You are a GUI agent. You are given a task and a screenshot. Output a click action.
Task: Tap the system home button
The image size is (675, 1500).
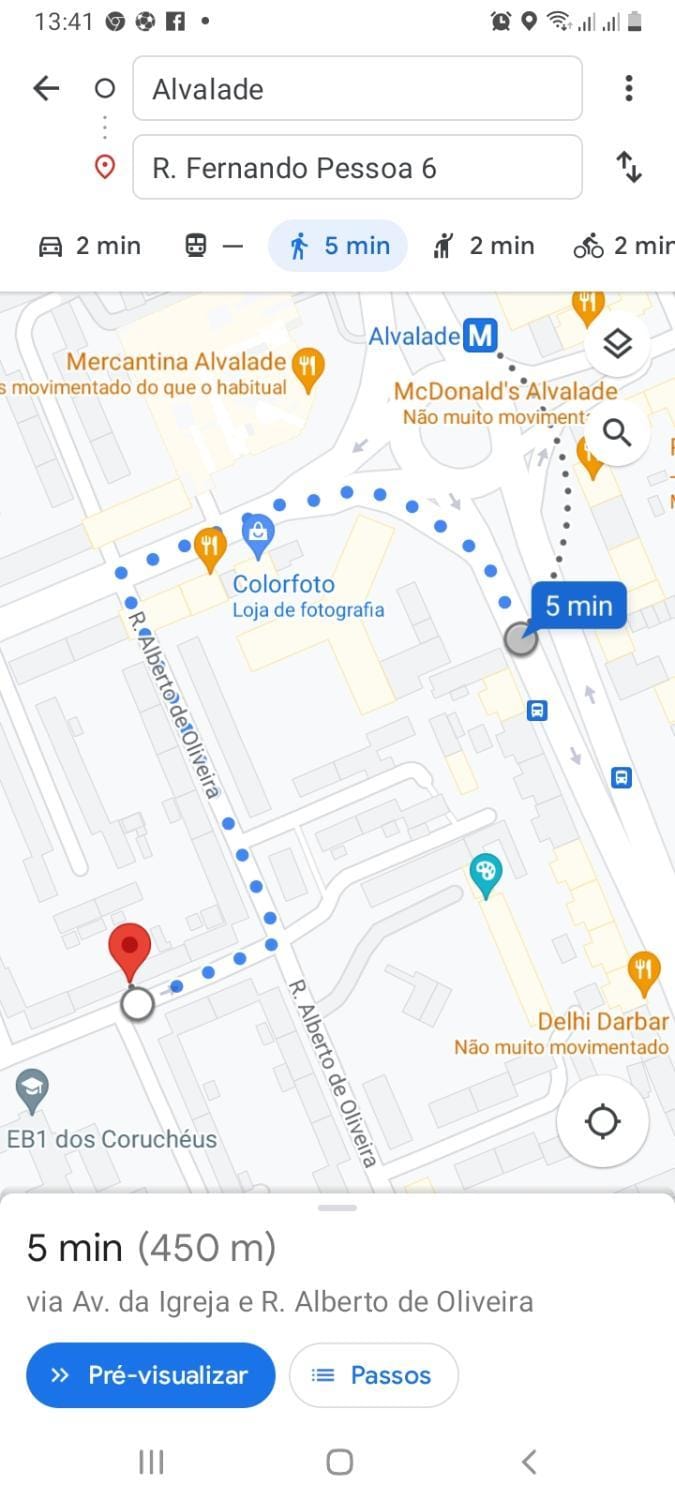click(339, 1462)
